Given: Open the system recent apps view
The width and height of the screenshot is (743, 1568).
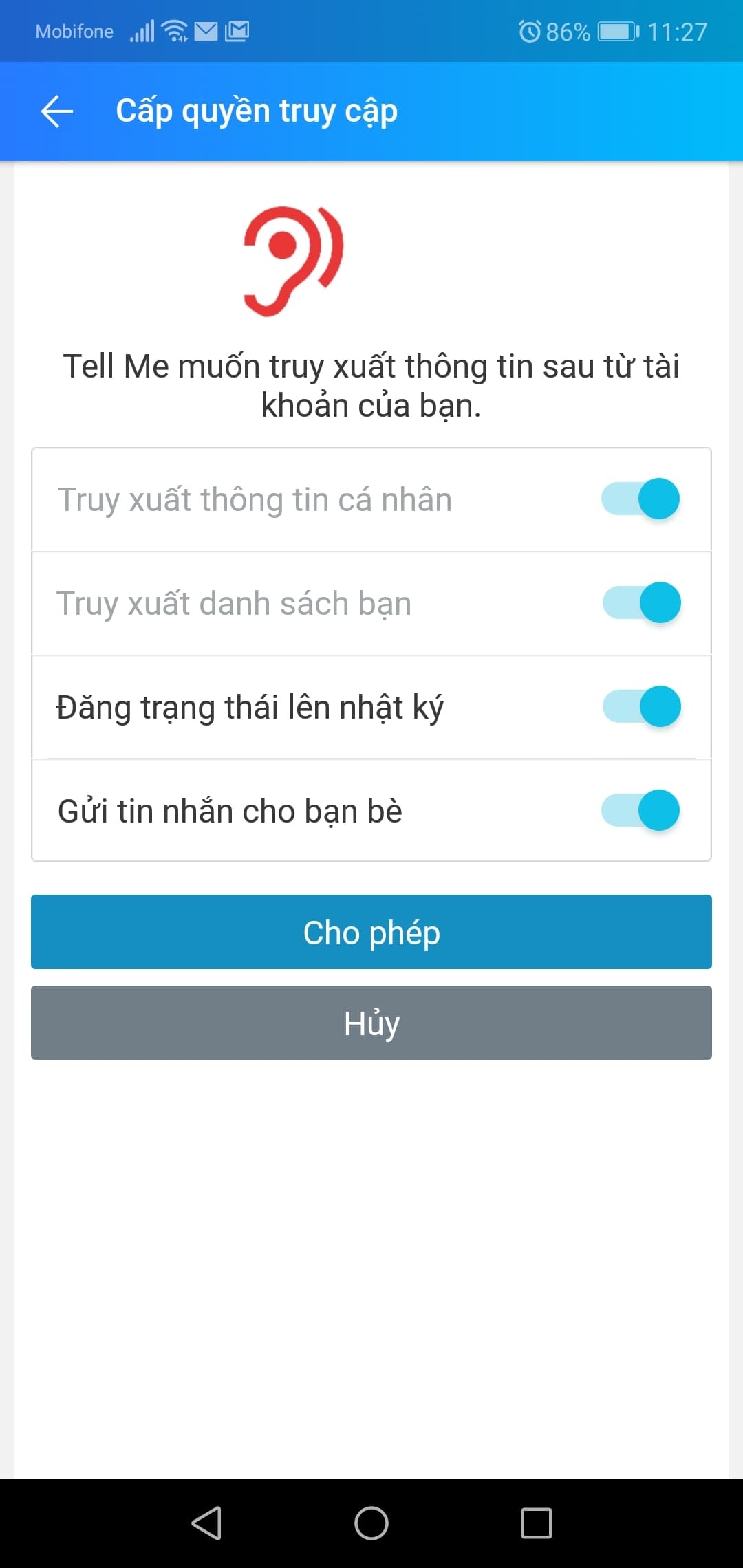Looking at the screenshot, I should (537, 1523).
